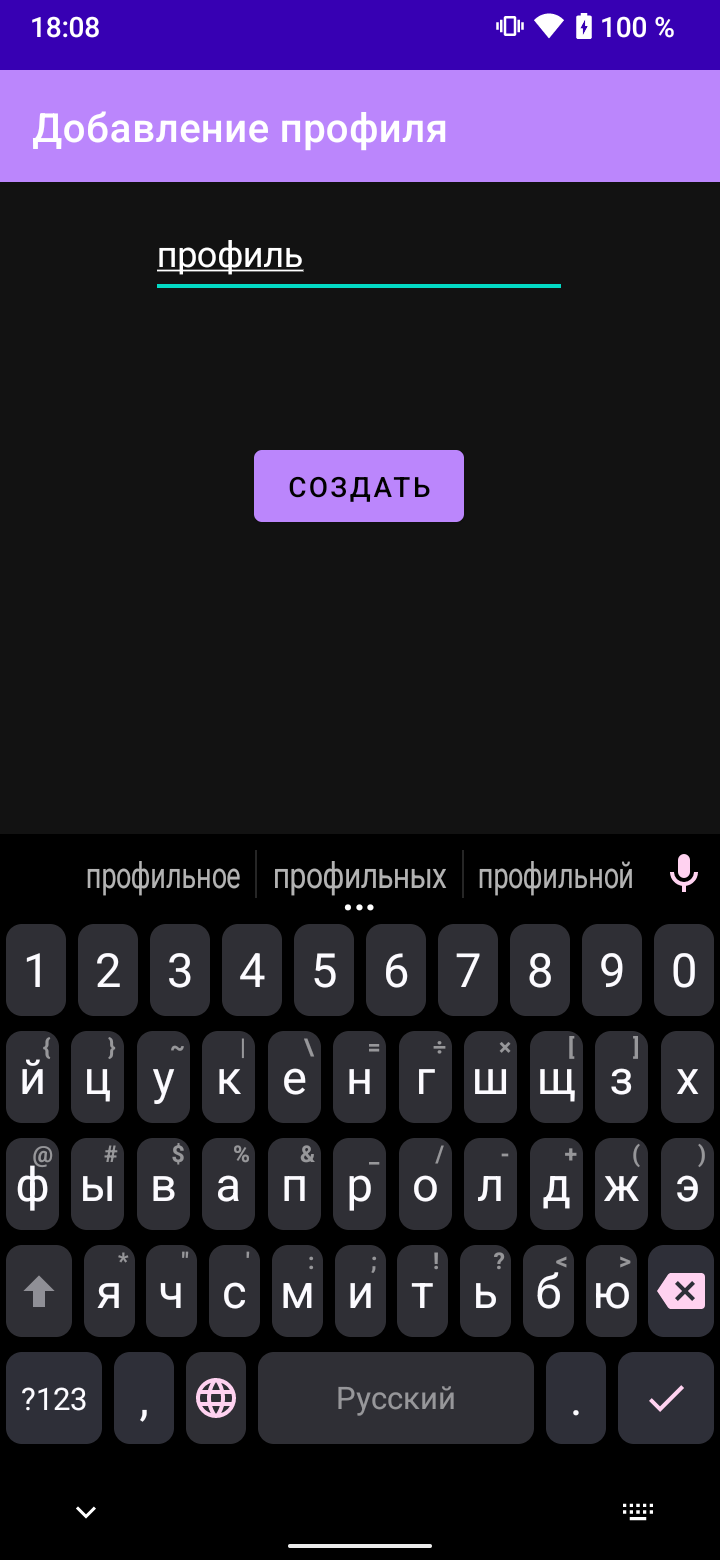Start voice input with the microphone
The width and height of the screenshot is (720, 1560).
(684, 873)
